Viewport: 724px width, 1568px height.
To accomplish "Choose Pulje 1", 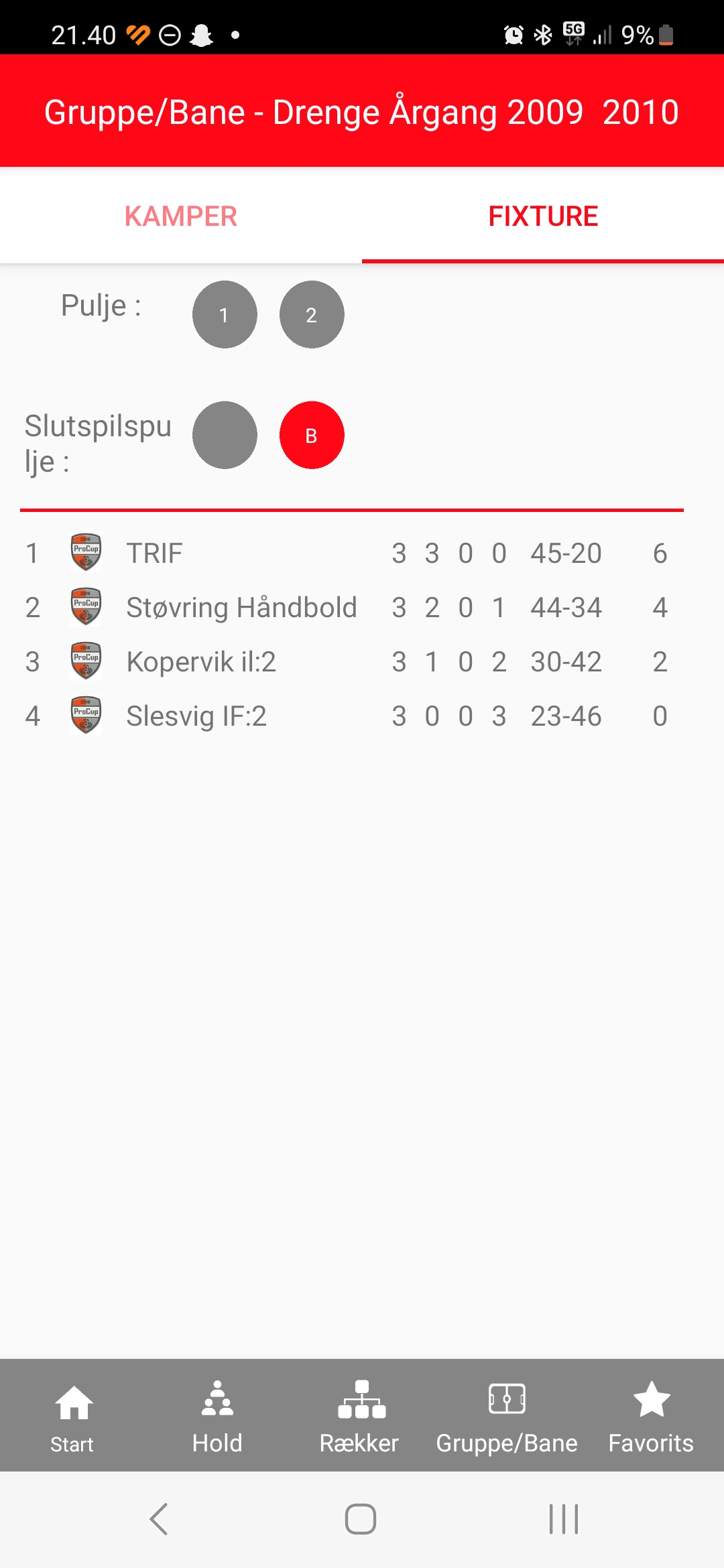I will [225, 314].
